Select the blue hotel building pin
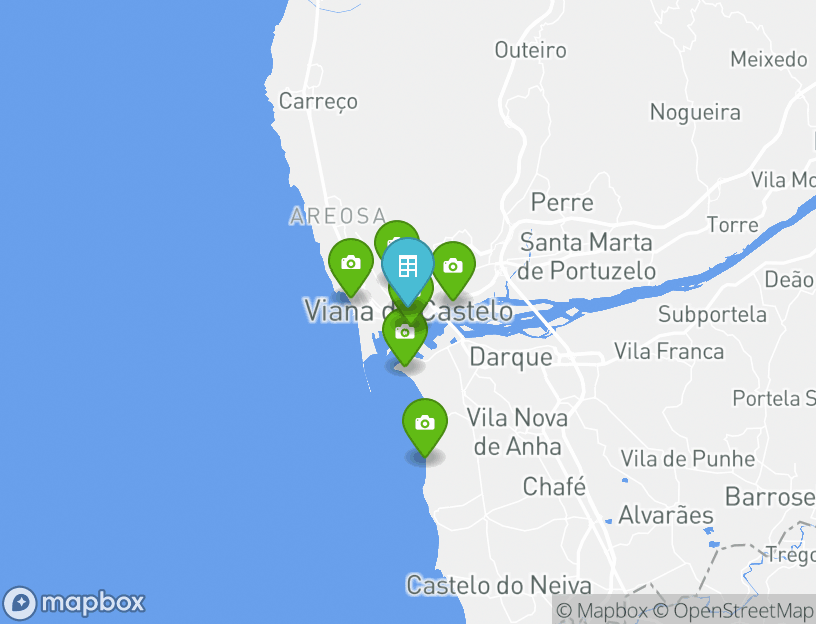 coord(407,267)
